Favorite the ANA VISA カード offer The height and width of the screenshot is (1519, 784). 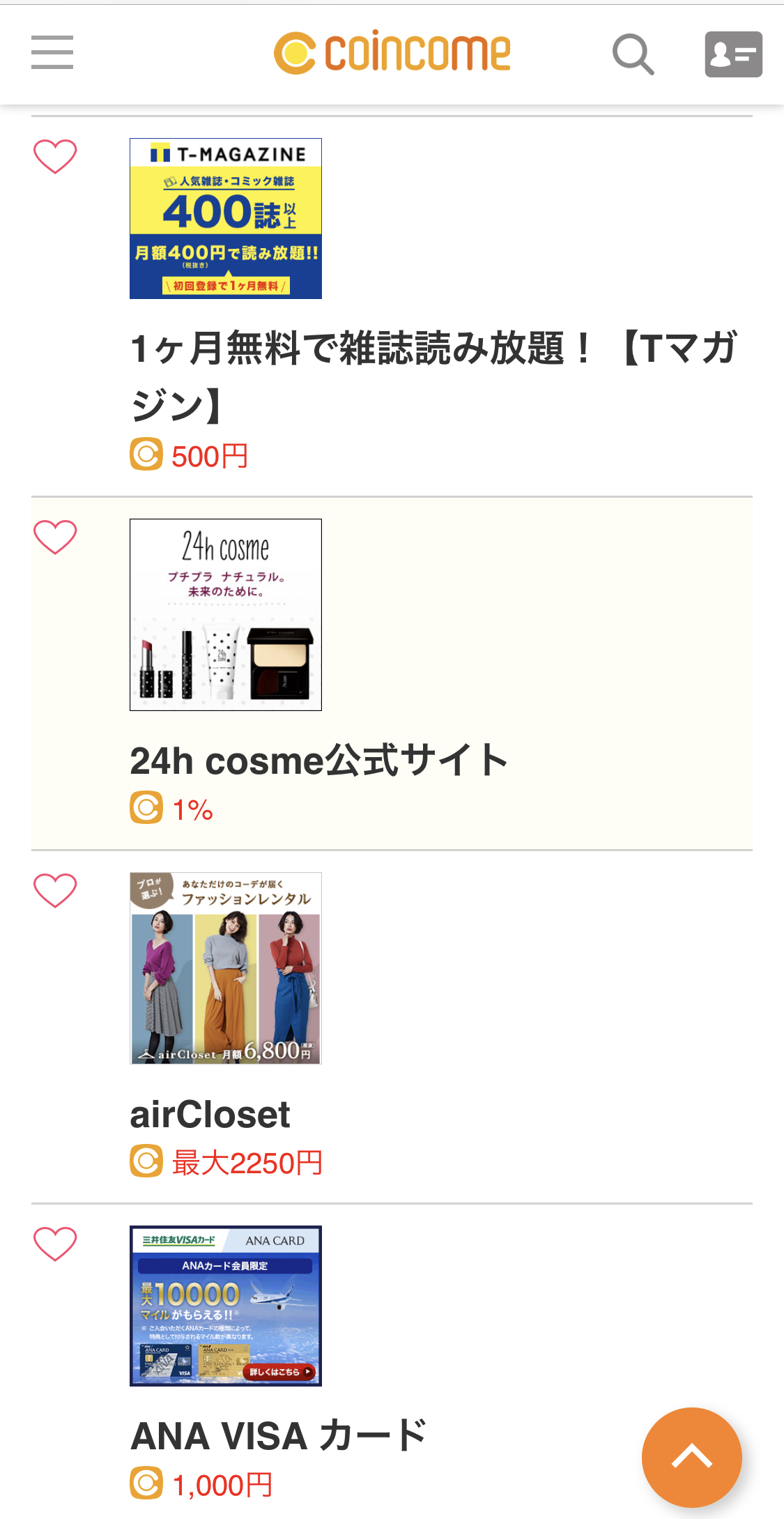[55, 1244]
